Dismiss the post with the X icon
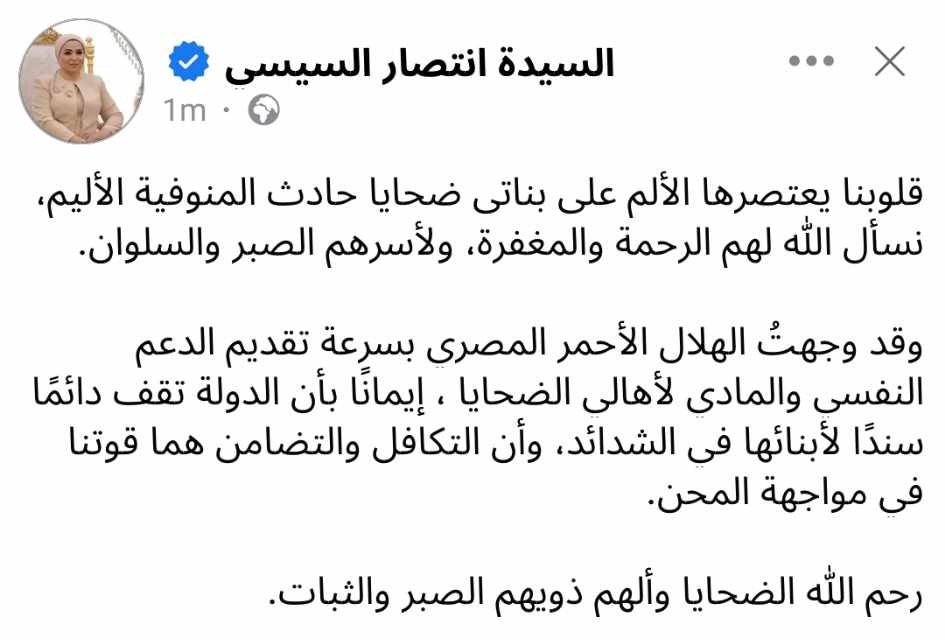Image resolution: width=945 pixels, height=640 pixels. tap(889, 63)
